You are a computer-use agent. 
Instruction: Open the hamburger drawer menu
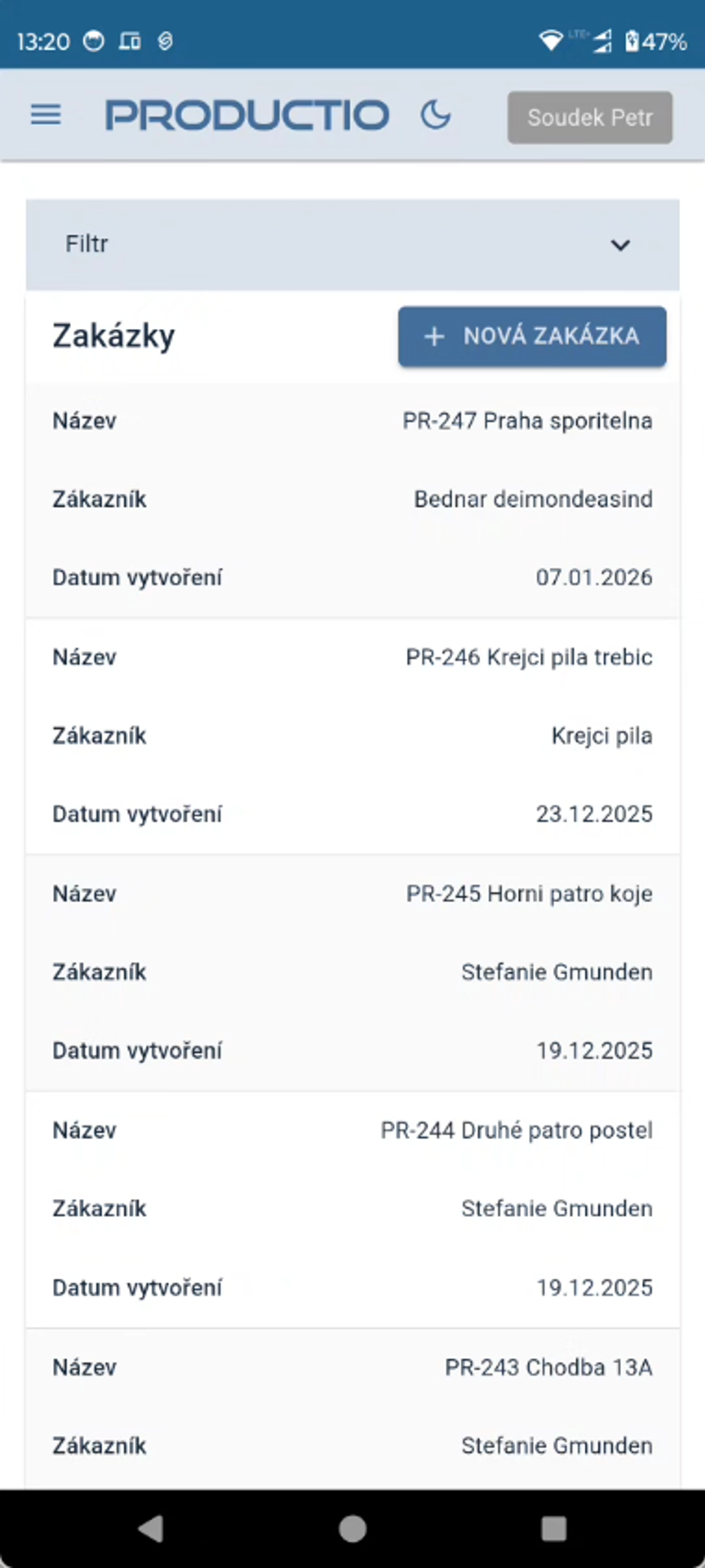coord(46,115)
